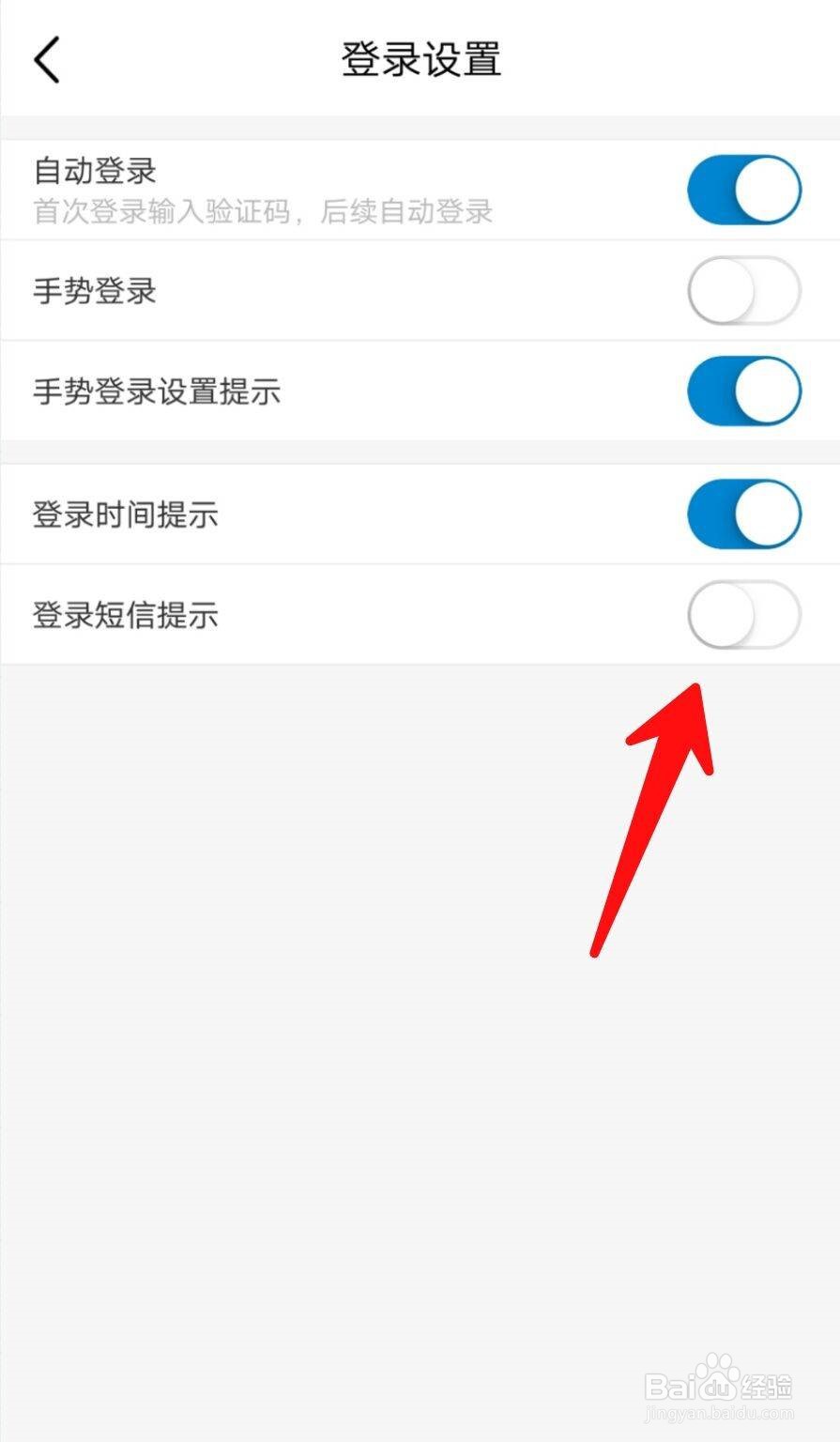This screenshot has width=840, height=1442.
Task: Enable 登录短信提示 notifications
Action: click(743, 614)
